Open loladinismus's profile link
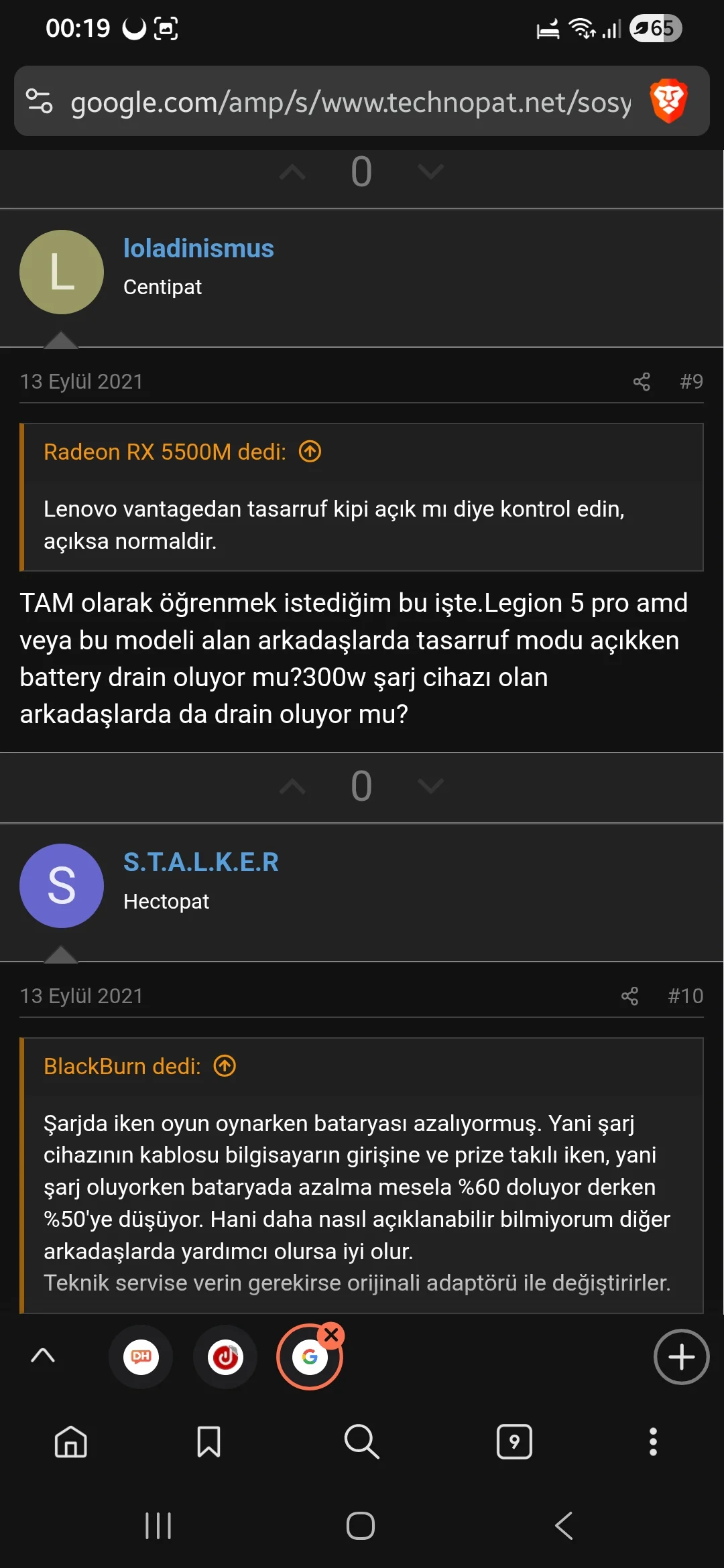Viewport: 724px width, 1568px height. pyautogui.click(x=199, y=248)
